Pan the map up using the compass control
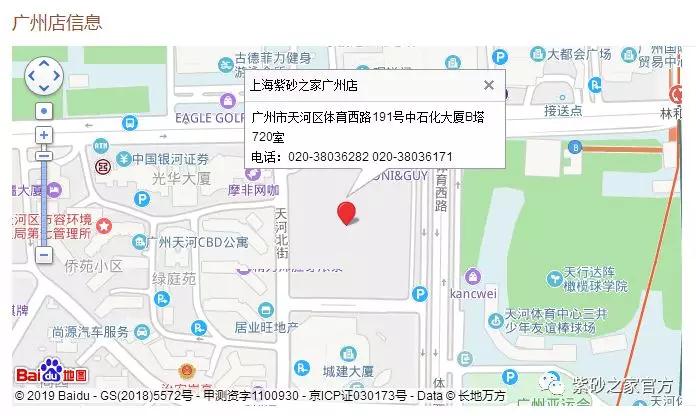The width and height of the screenshot is (696, 416). tap(44, 62)
